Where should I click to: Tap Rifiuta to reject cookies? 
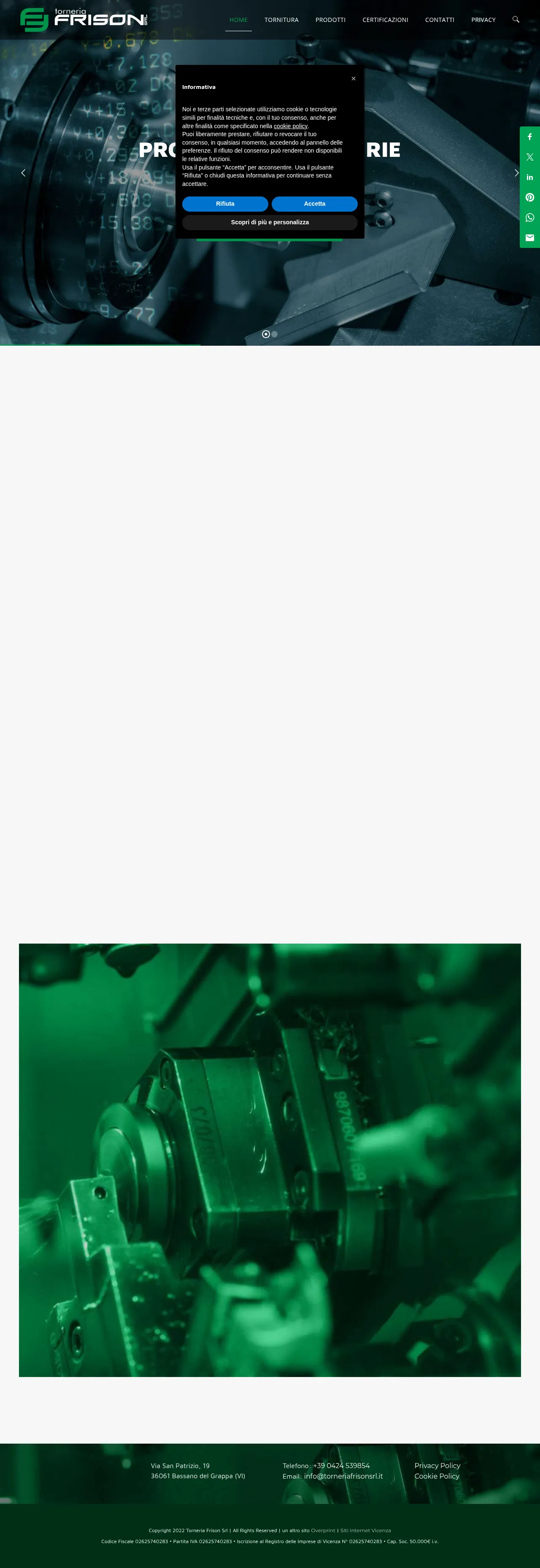click(224, 204)
